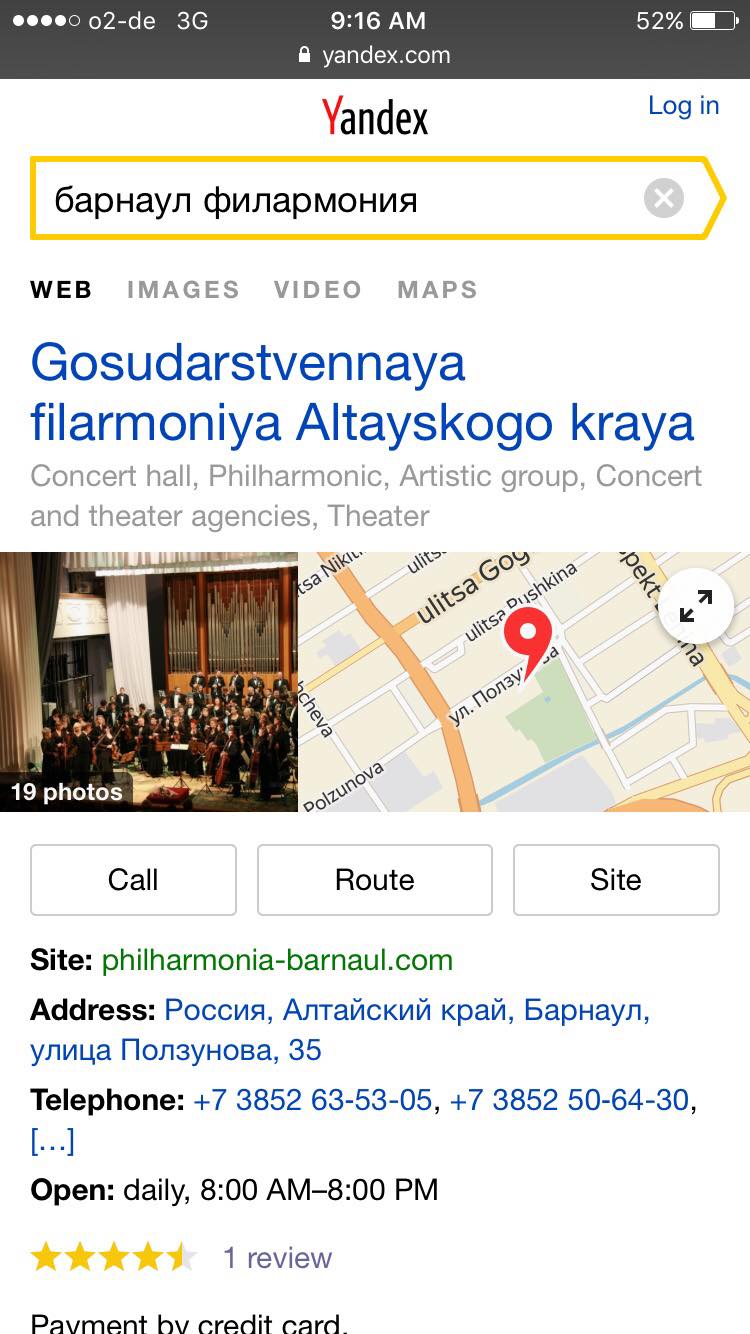Visit the philharmonia-barnaul.com link
This screenshot has height=1334, width=750.
pyautogui.click(x=277, y=961)
